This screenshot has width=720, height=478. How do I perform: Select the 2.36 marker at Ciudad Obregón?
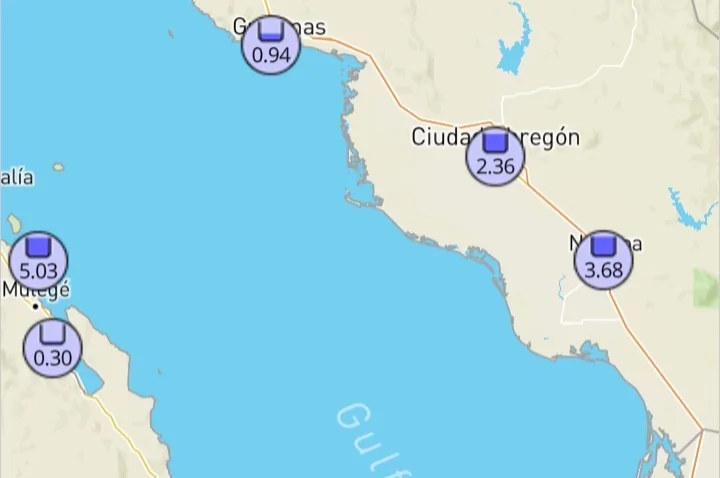point(495,157)
